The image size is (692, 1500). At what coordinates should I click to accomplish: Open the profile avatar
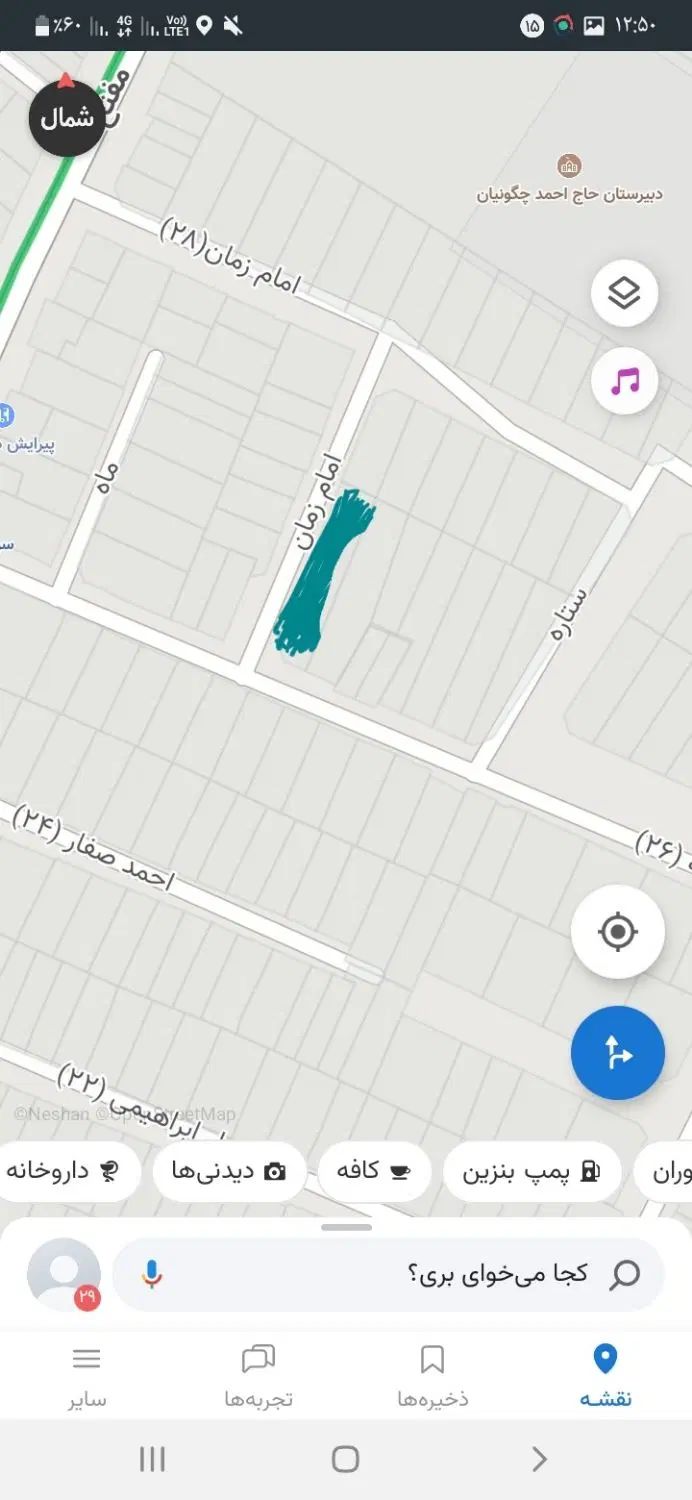pos(65,1274)
